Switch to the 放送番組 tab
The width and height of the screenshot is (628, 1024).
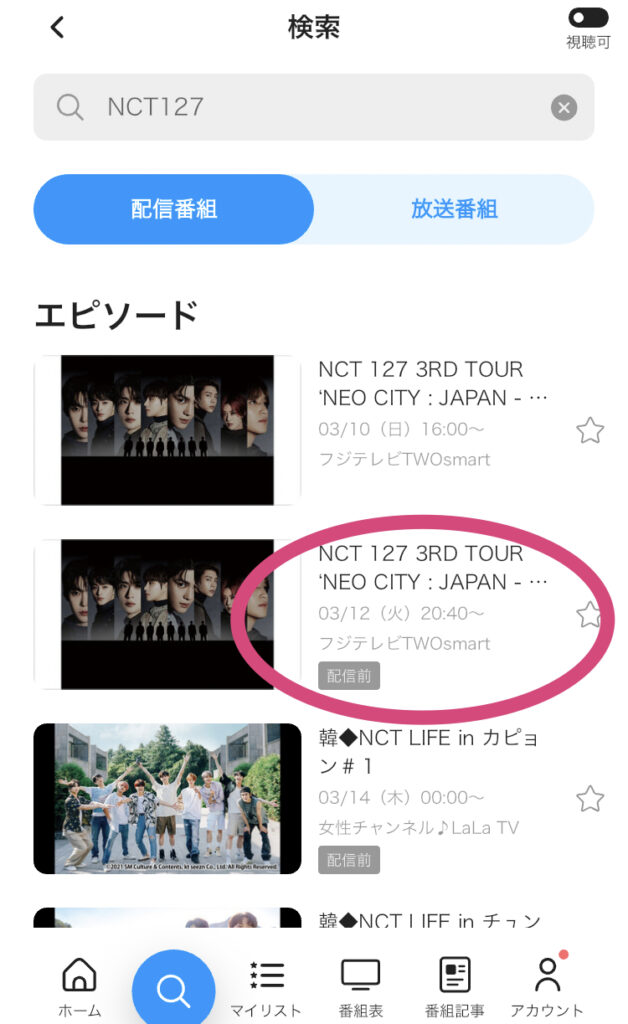click(454, 209)
